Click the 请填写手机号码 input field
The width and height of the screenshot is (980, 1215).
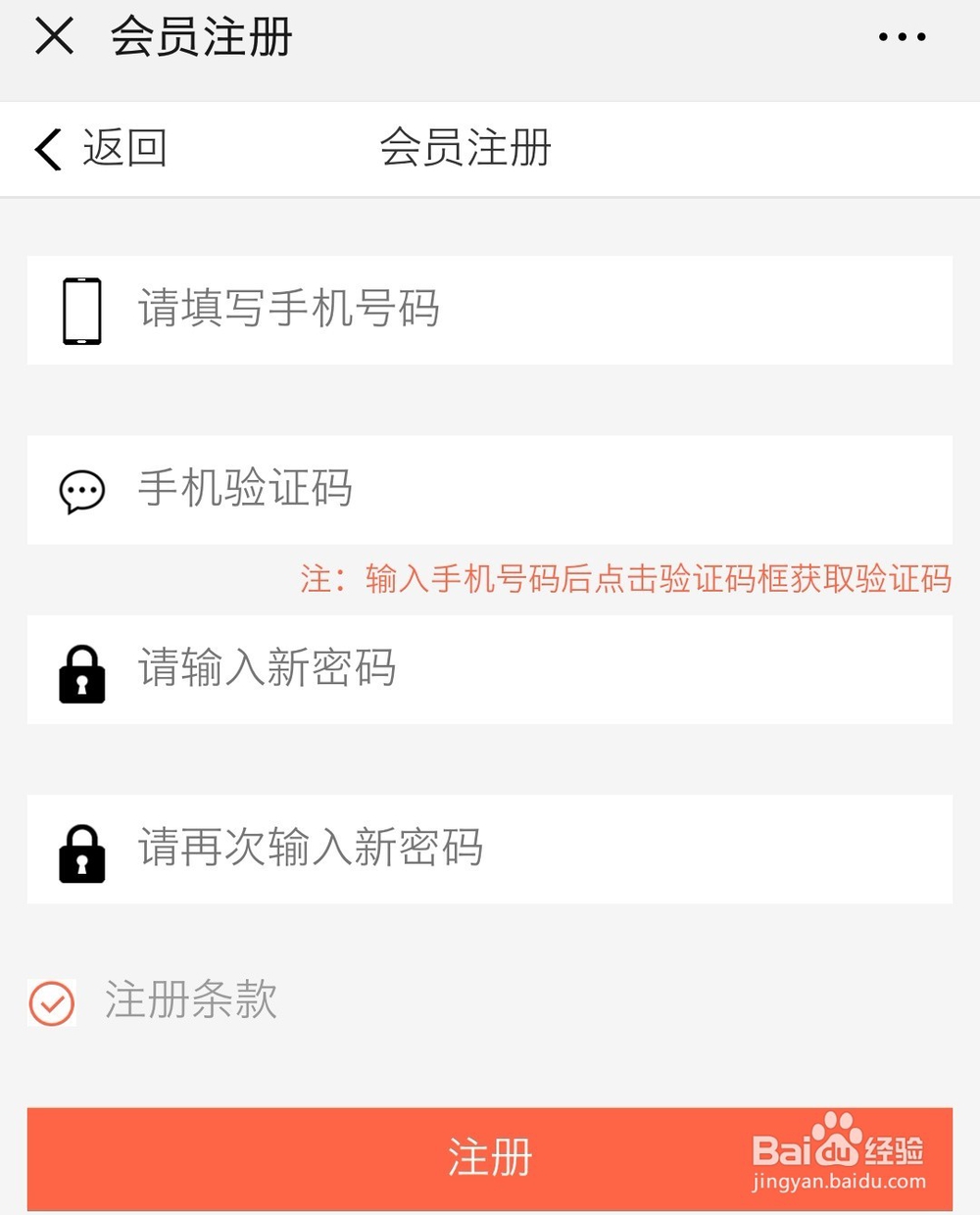(x=392, y=311)
